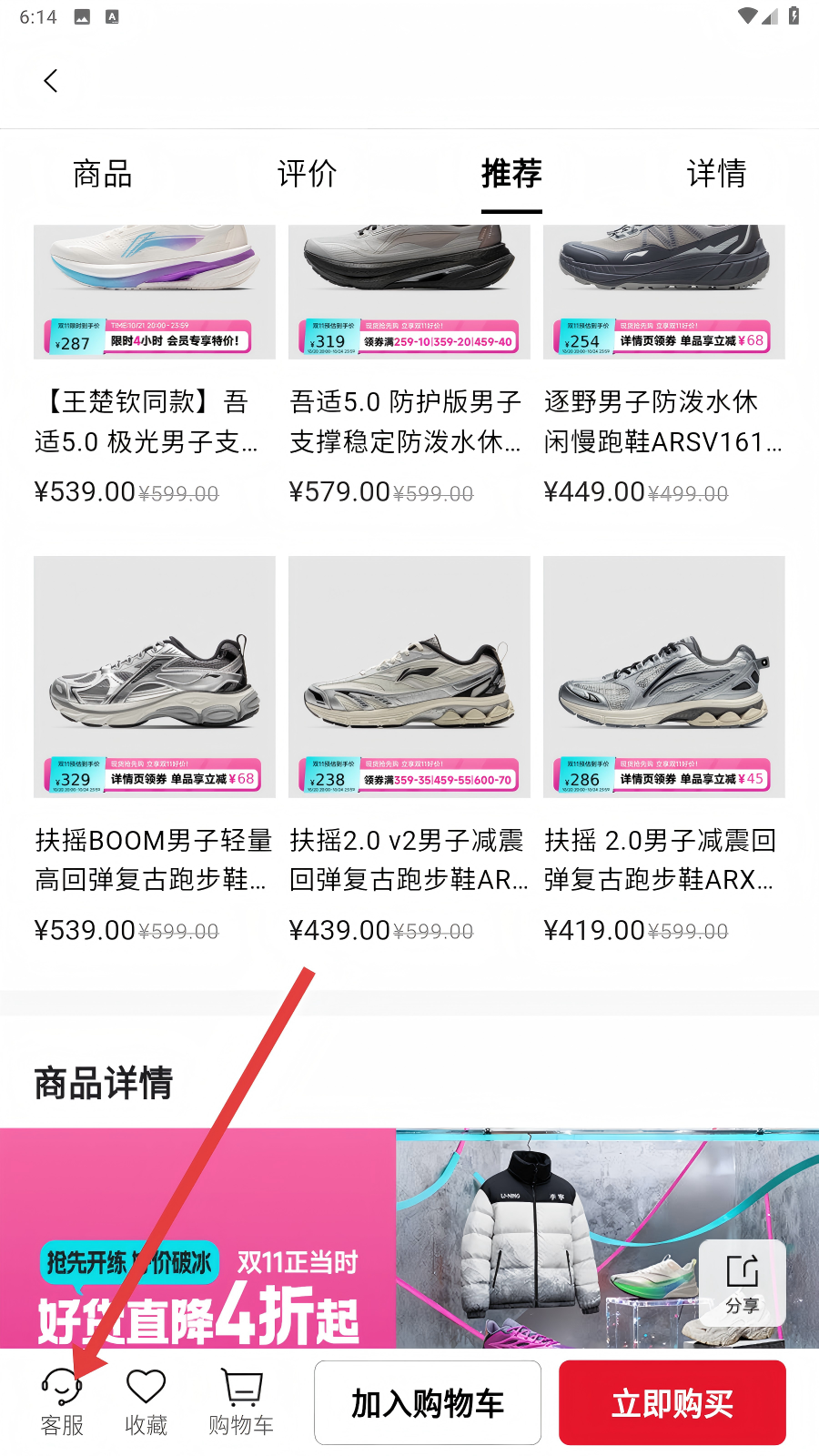Tap 立即购买 to buy now
Image resolution: width=819 pixels, height=1456 pixels.
point(672,1403)
